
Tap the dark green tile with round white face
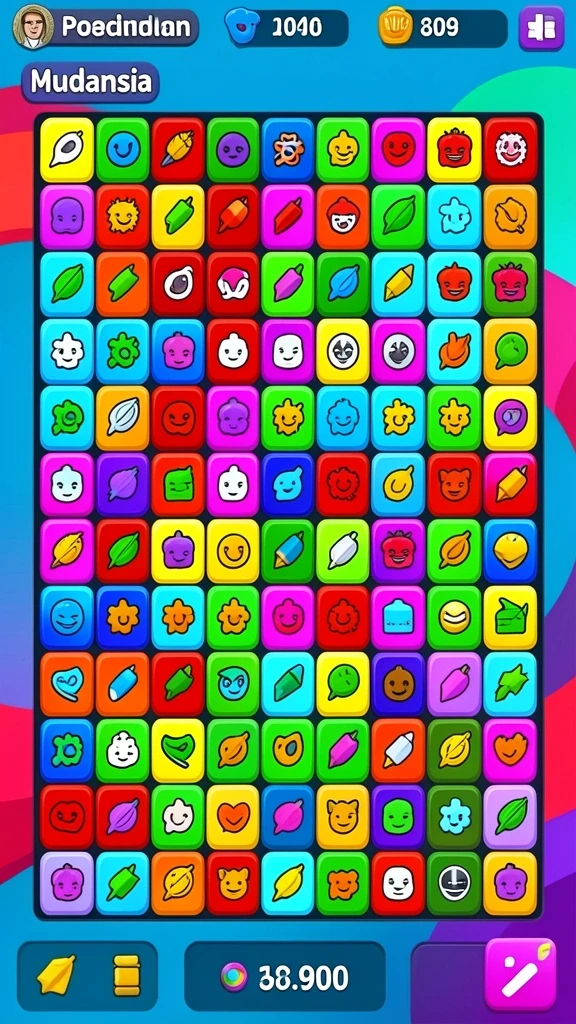tap(454, 884)
